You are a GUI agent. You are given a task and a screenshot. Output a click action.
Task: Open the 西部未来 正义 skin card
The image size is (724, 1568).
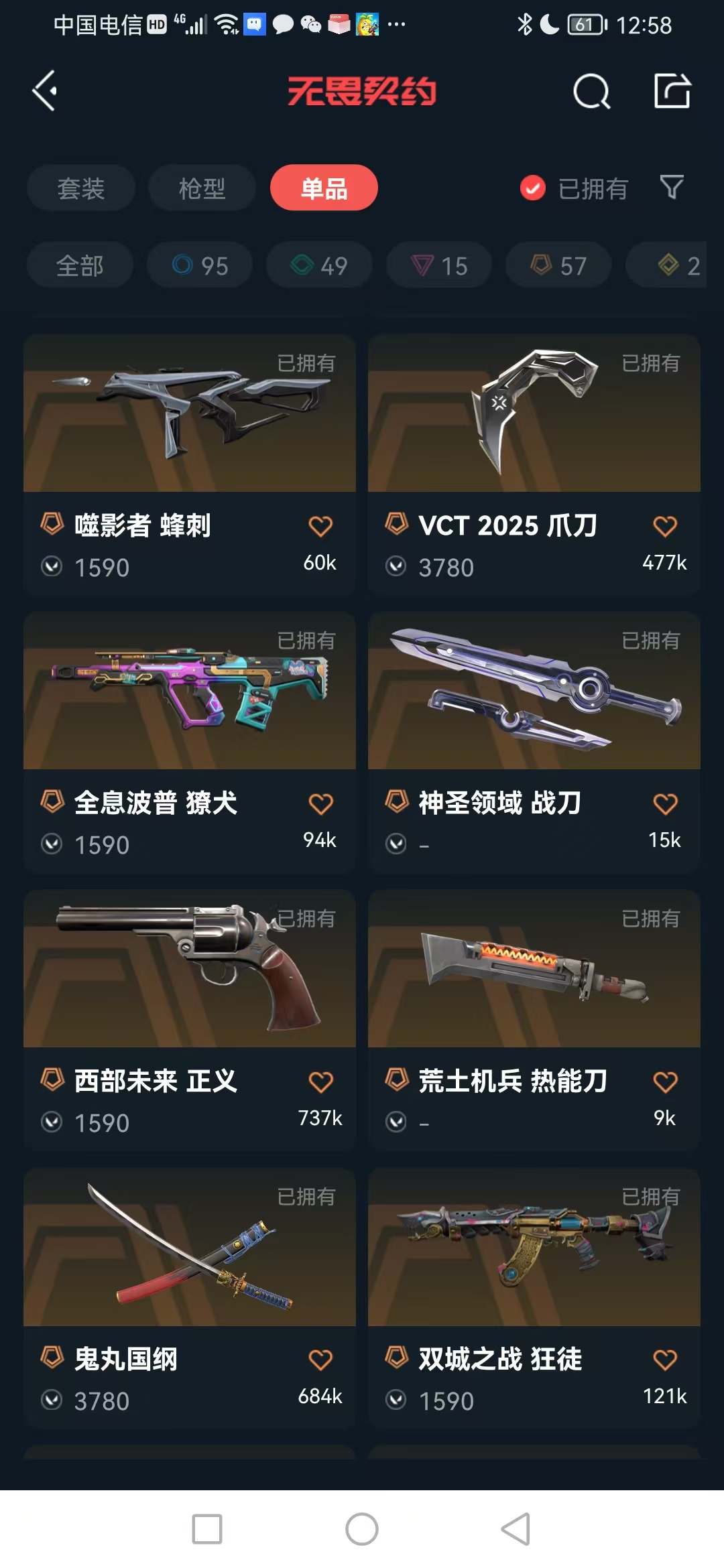190,1021
